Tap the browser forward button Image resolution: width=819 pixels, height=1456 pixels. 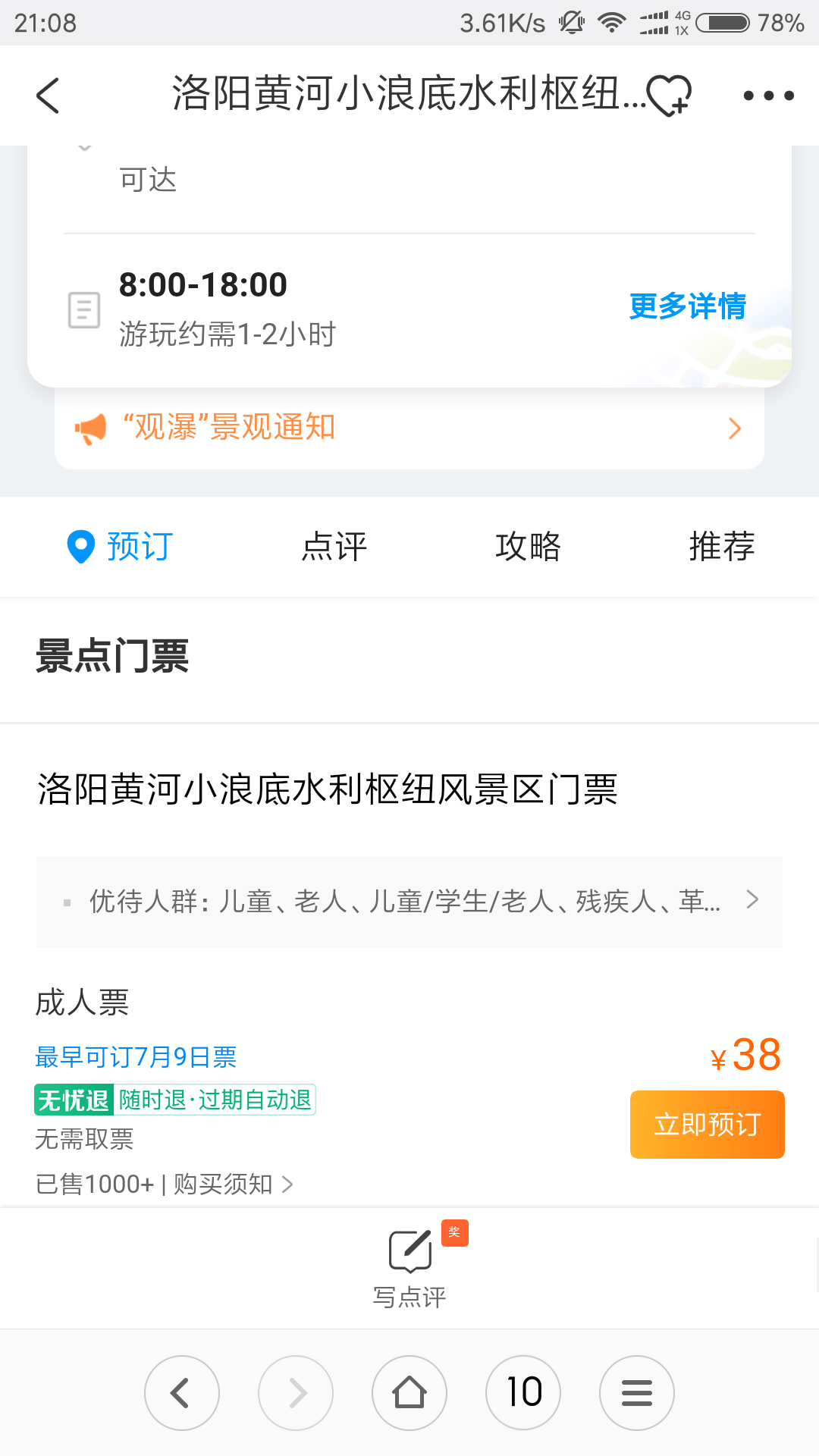pyautogui.click(x=296, y=1393)
